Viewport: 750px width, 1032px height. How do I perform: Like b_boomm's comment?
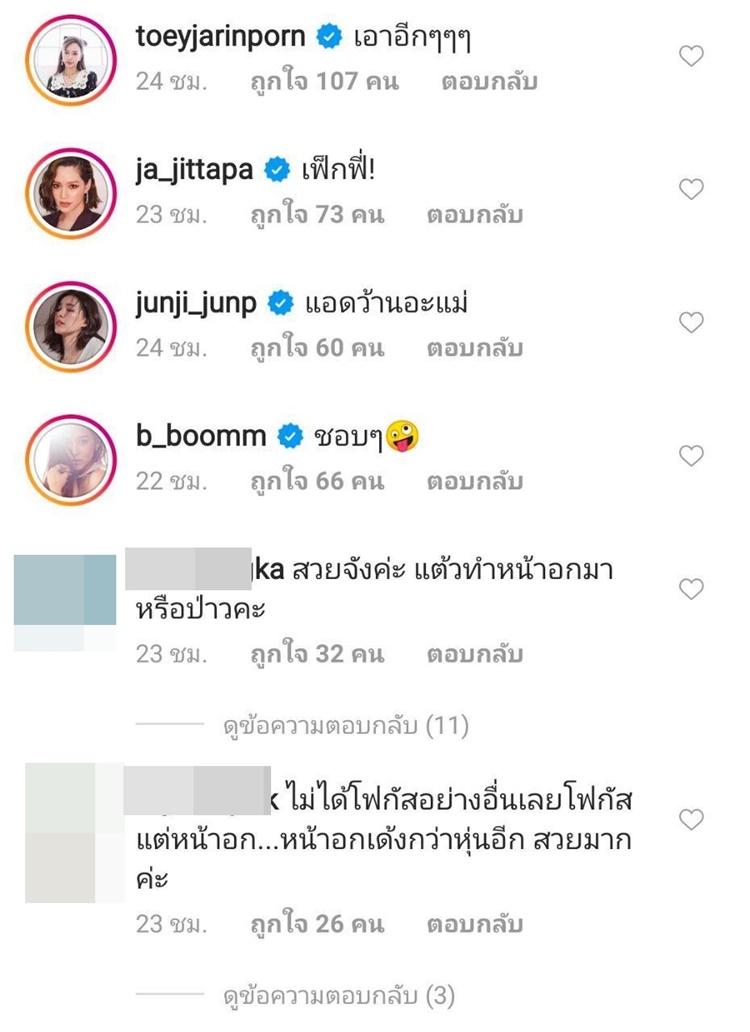pos(691,456)
